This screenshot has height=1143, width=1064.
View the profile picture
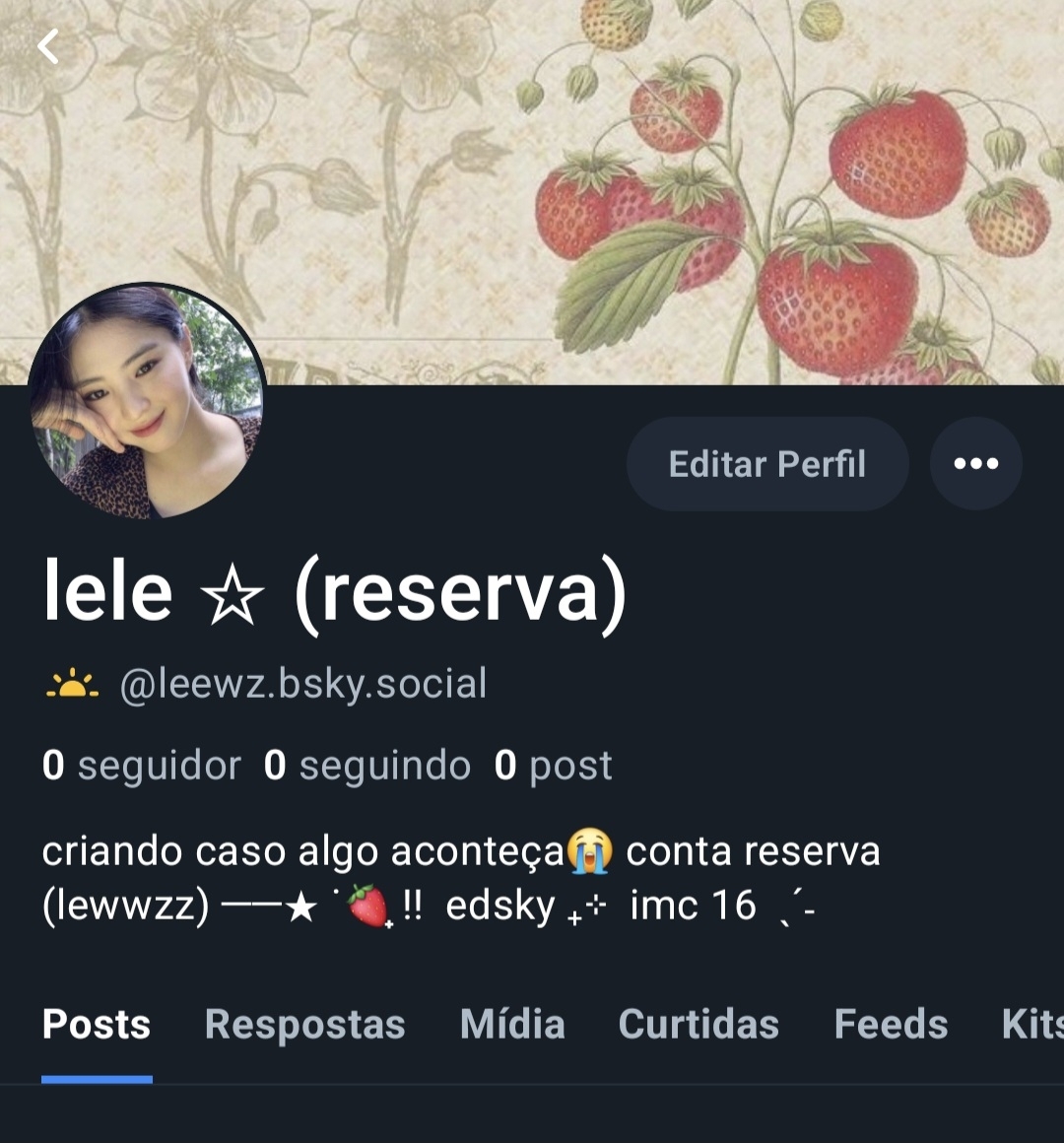147,402
